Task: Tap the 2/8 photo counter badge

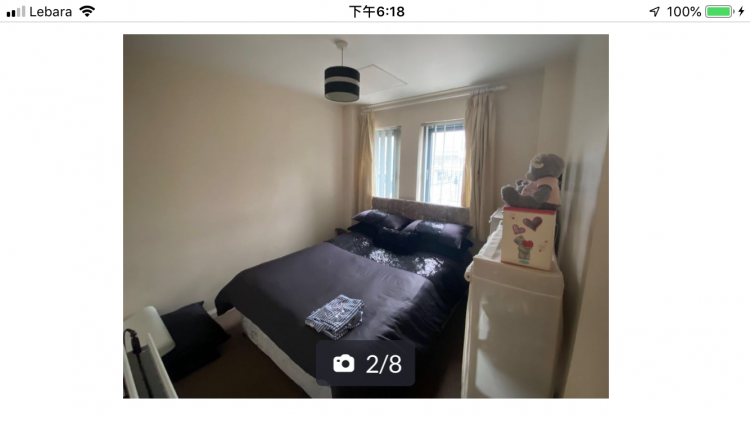Action: click(x=365, y=364)
